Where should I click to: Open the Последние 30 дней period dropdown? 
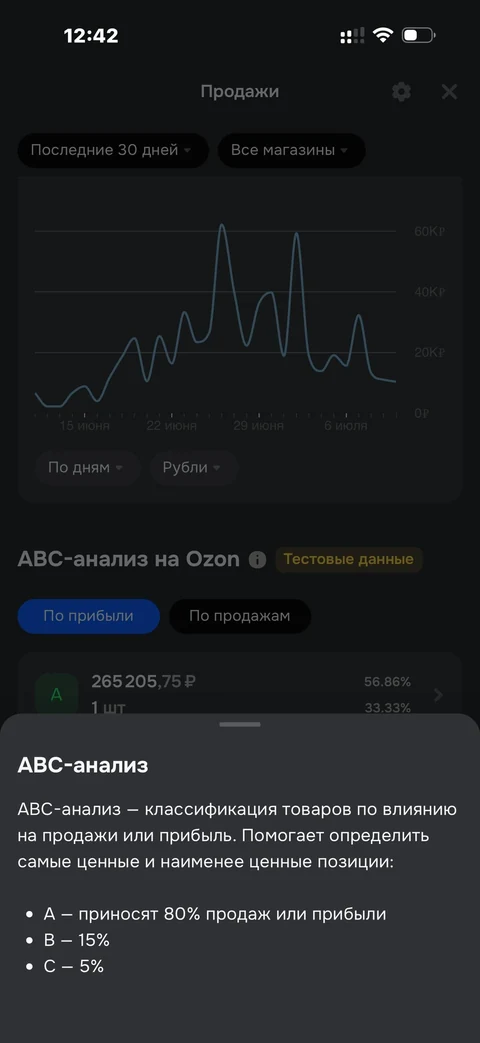tap(112, 150)
